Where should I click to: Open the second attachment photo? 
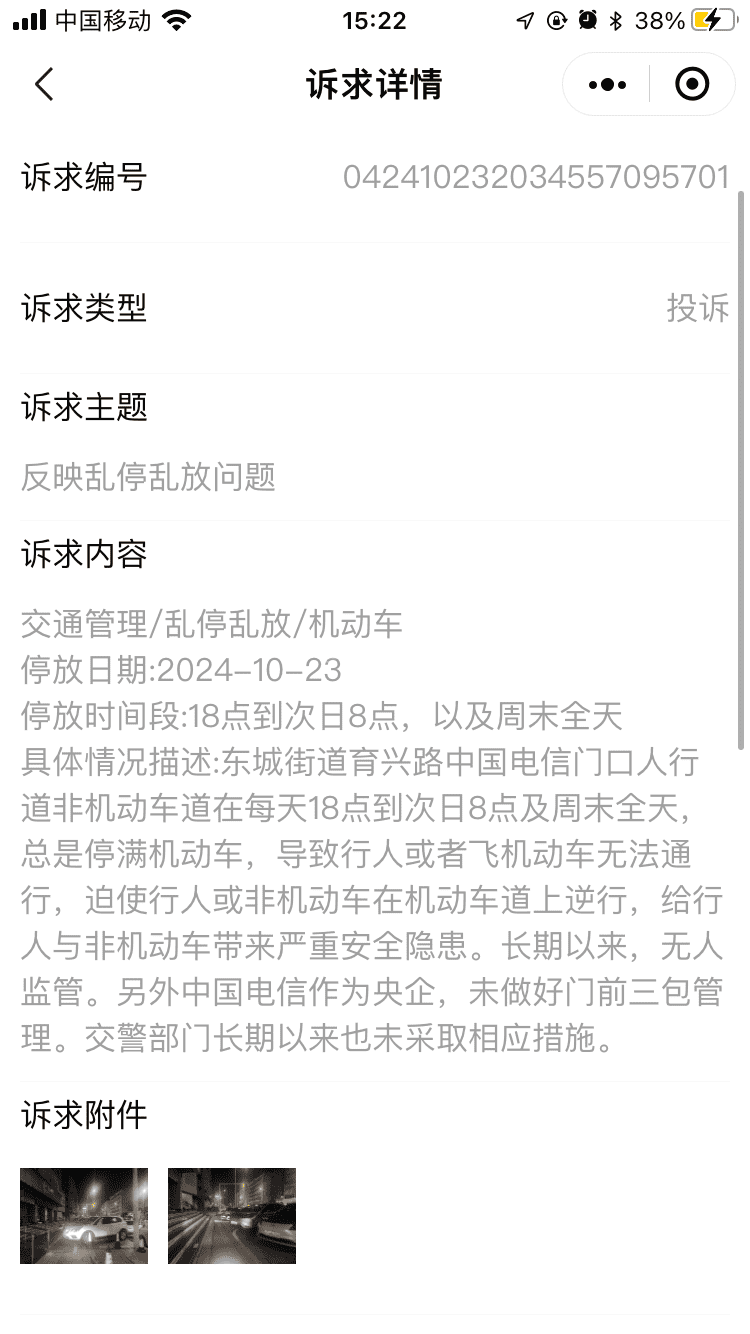(232, 1216)
